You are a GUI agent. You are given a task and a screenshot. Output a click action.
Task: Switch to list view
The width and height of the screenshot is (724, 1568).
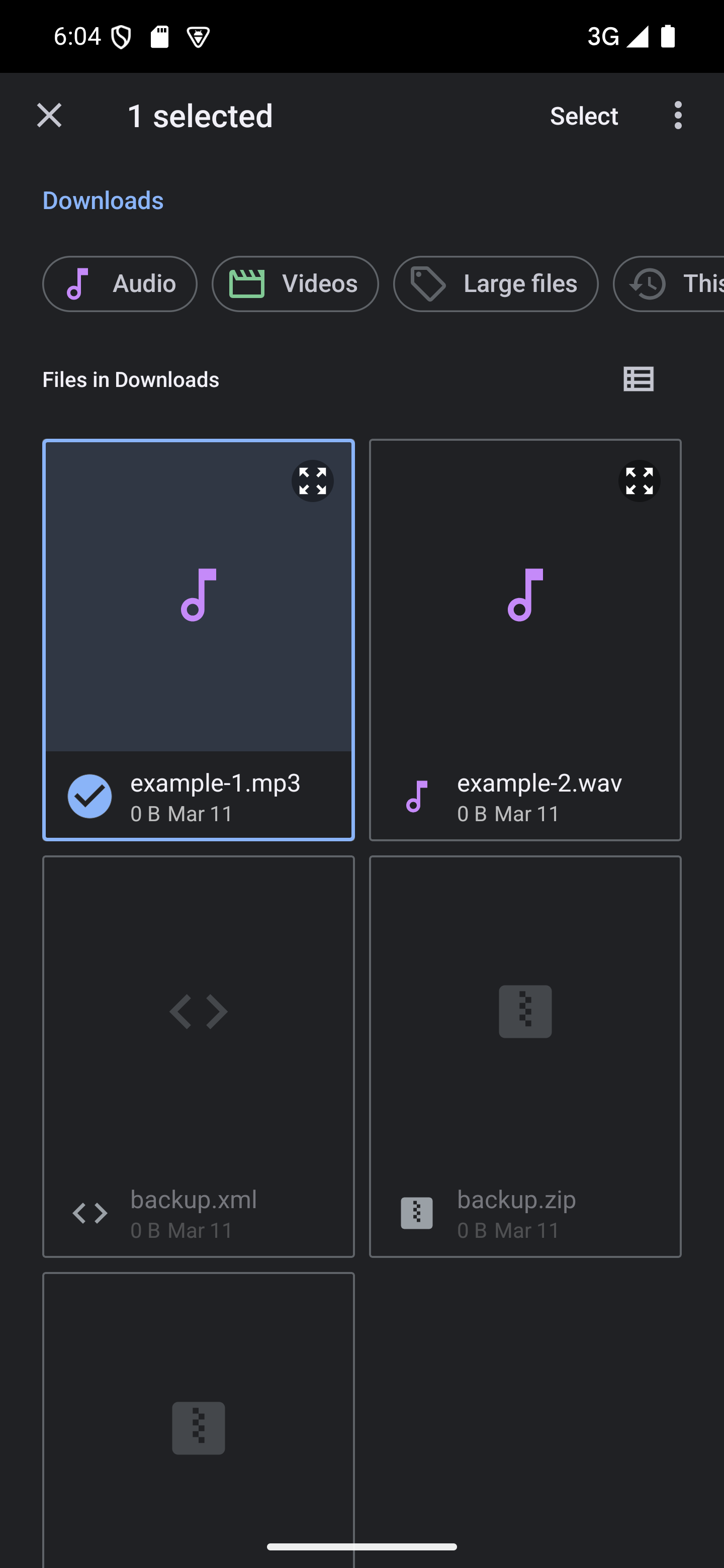pyautogui.click(x=638, y=379)
